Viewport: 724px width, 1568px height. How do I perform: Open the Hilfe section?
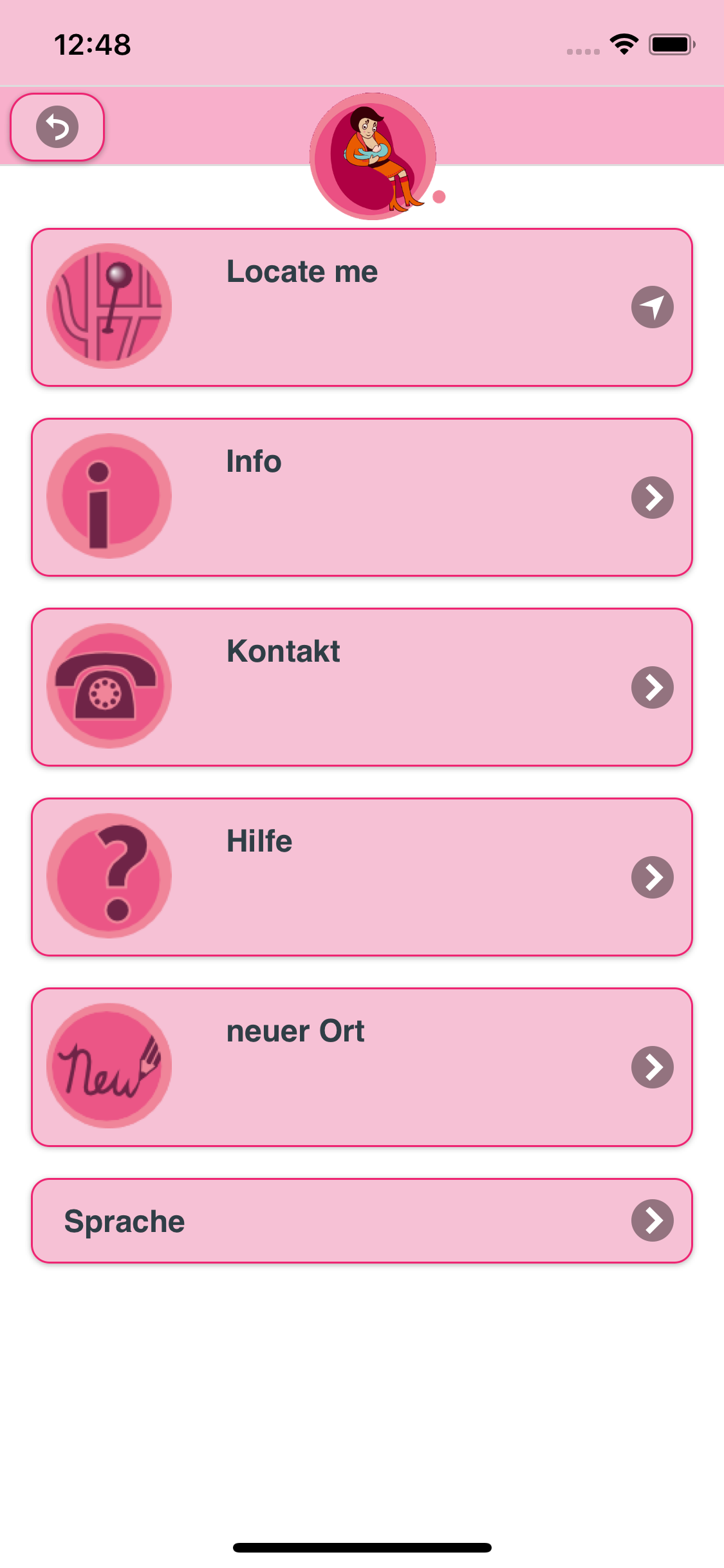(362, 877)
